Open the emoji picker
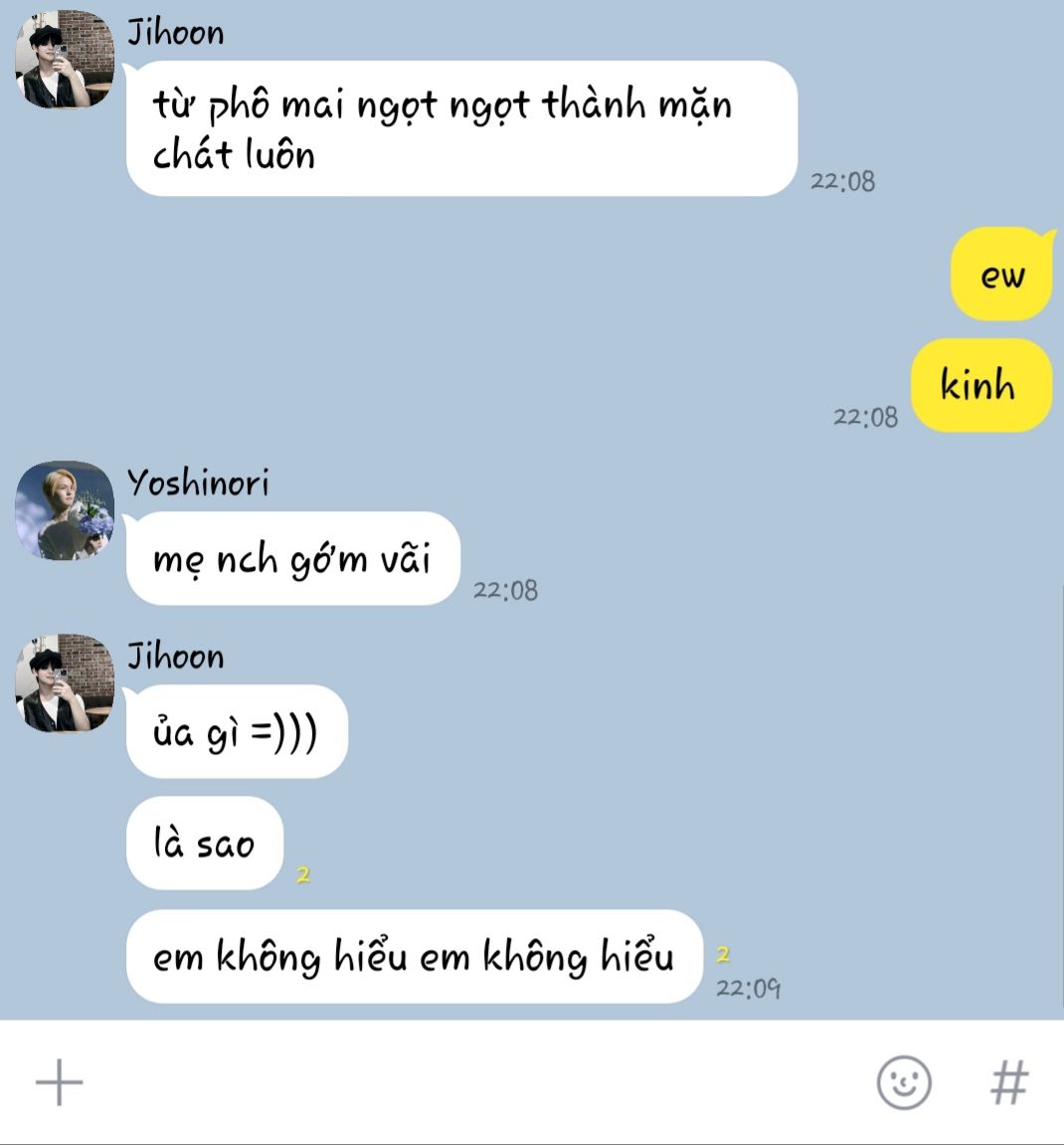1064x1145 pixels. 903,1081
